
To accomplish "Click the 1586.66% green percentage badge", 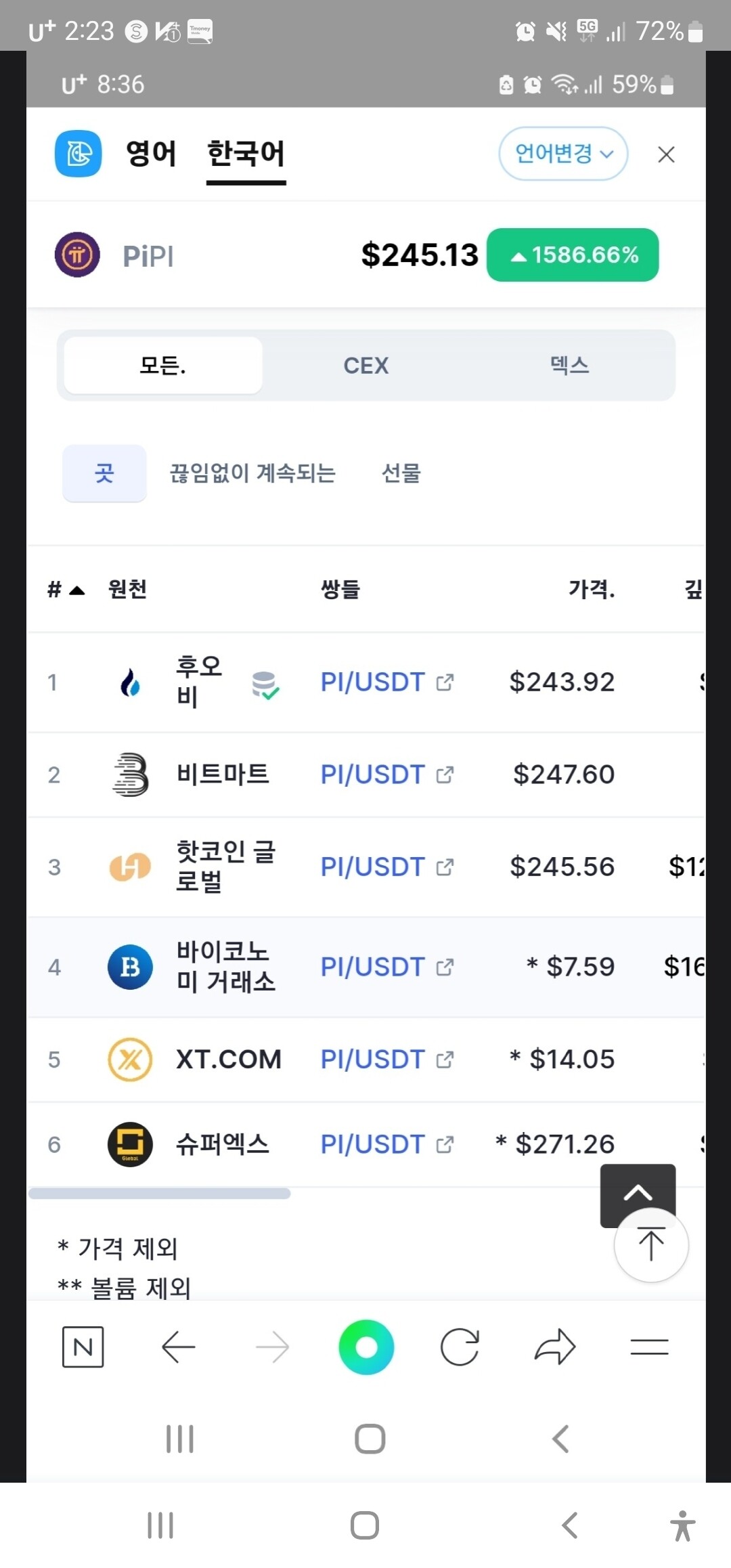I will point(572,255).
